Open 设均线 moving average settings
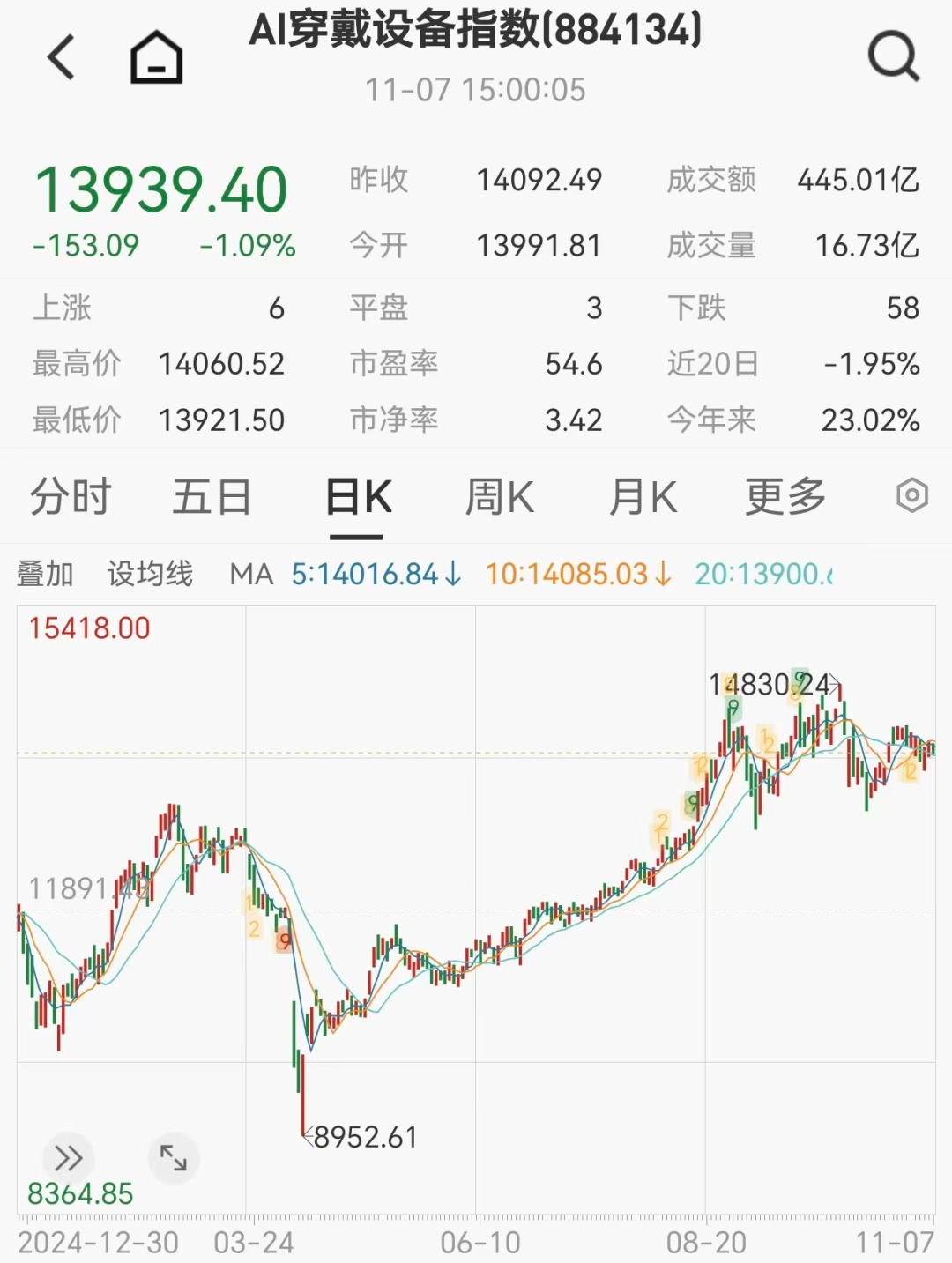This screenshot has height=1263, width=952. point(150,575)
